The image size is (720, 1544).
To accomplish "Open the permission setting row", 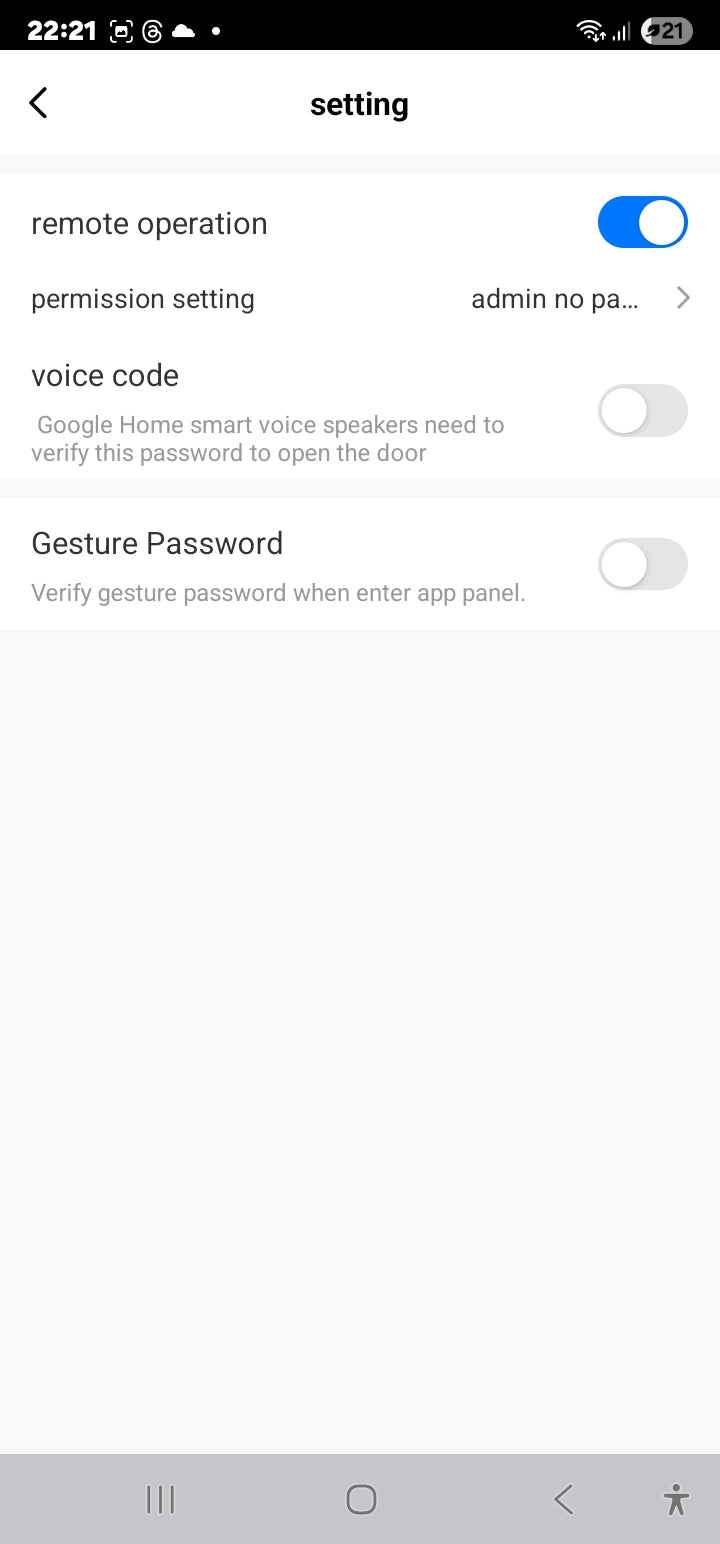I will 360,298.
